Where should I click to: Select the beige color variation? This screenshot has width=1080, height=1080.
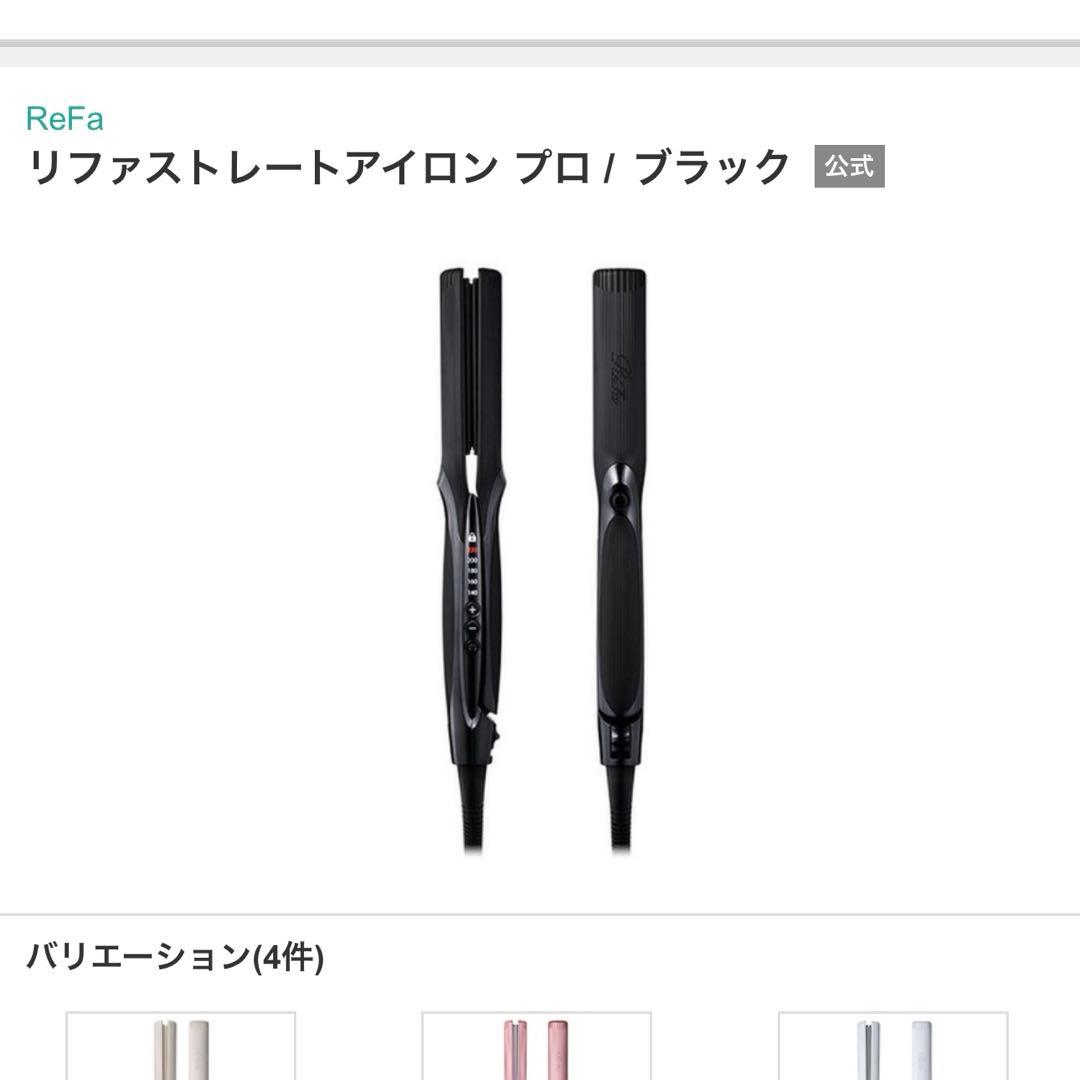click(181, 1048)
